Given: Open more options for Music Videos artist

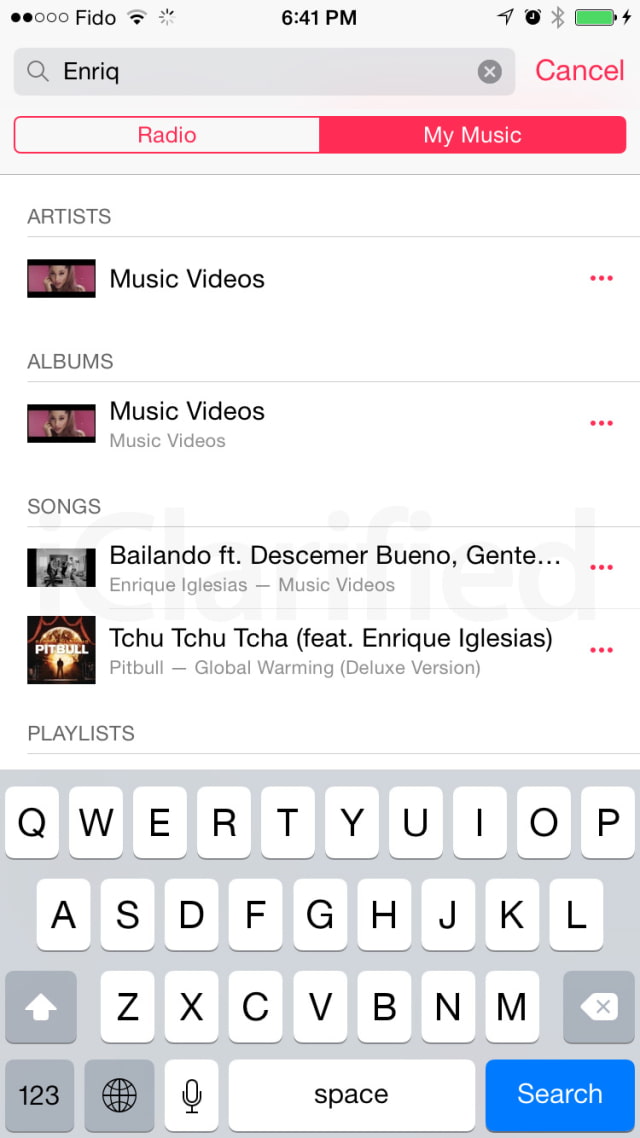Looking at the screenshot, I should tap(601, 278).
